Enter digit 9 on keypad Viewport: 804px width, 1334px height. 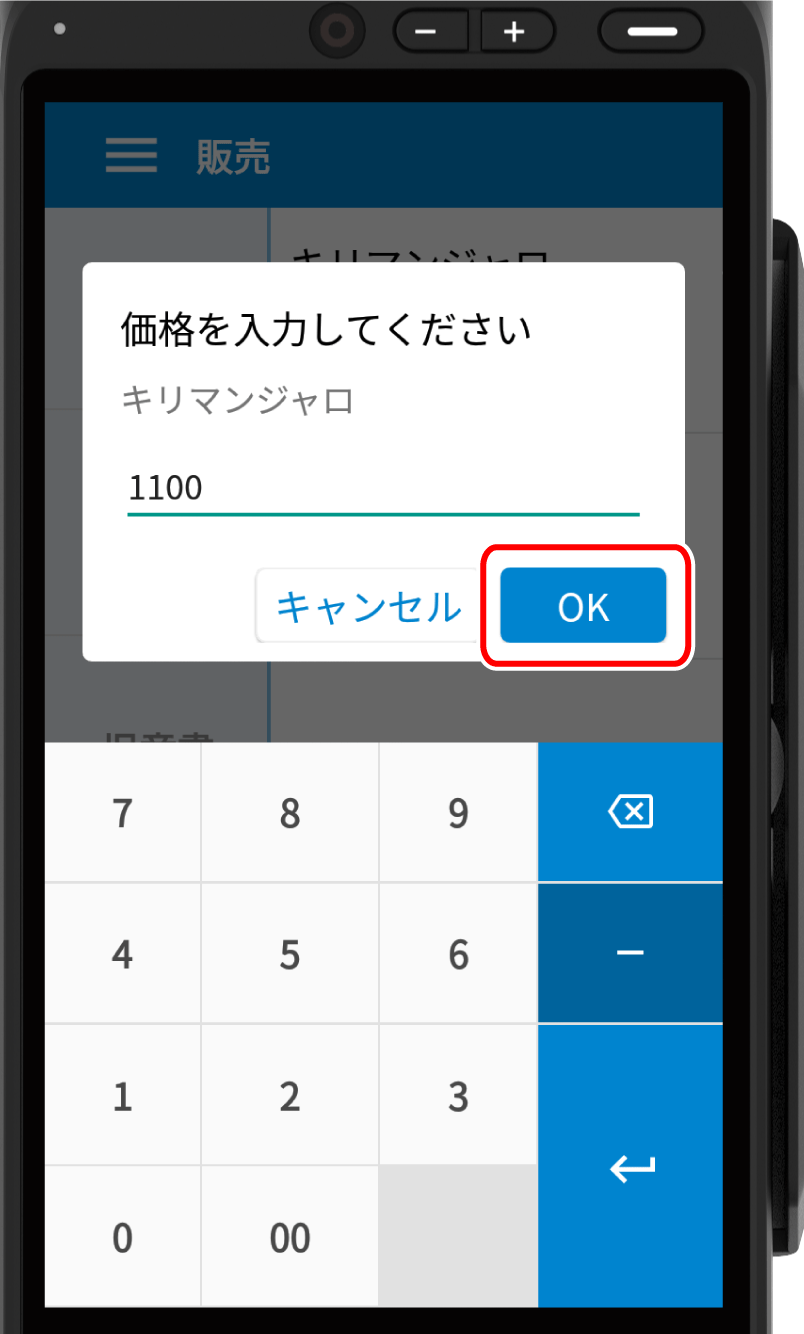pos(458,813)
